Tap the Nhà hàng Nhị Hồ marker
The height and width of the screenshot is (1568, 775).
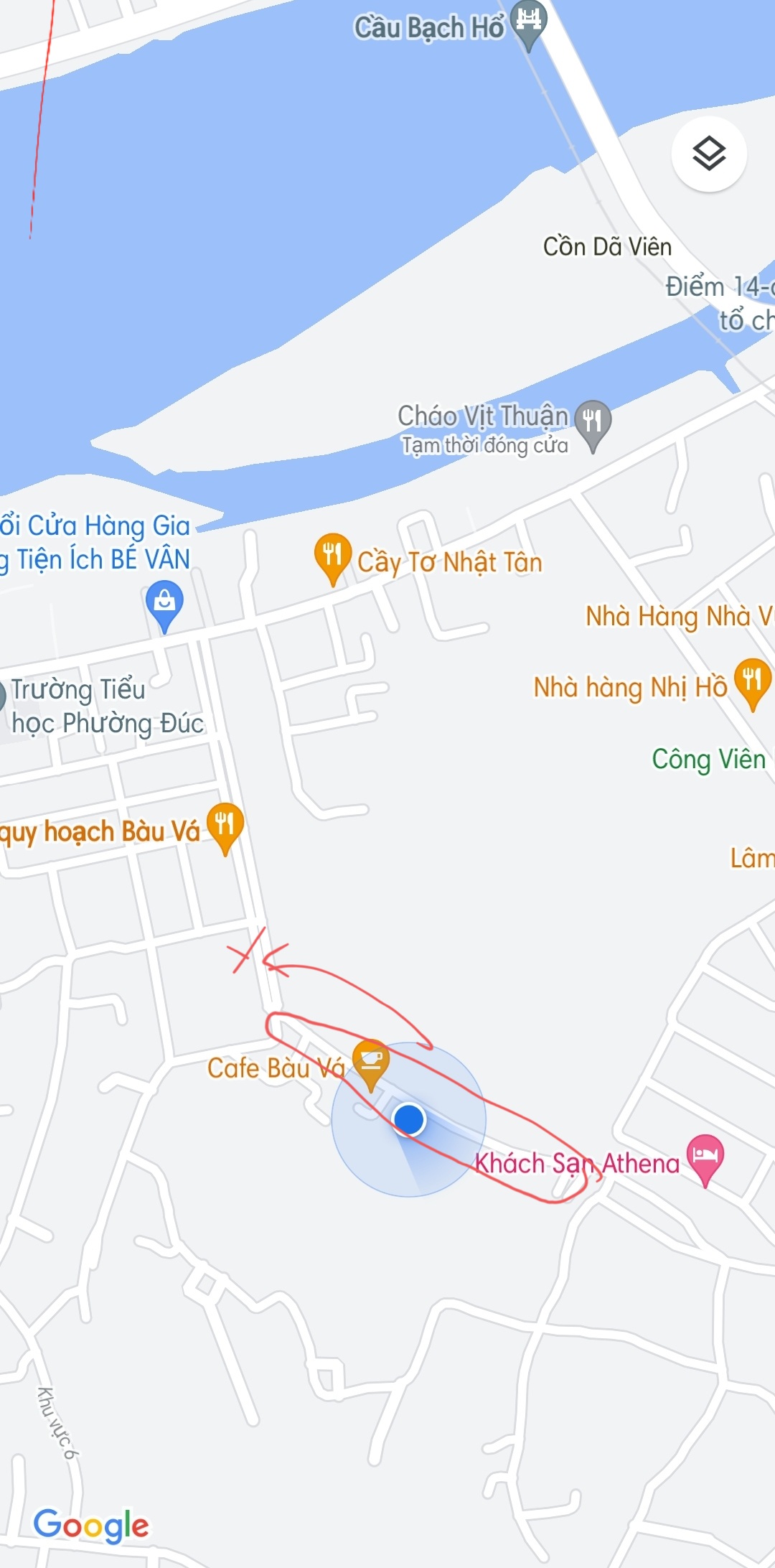click(752, 680)
